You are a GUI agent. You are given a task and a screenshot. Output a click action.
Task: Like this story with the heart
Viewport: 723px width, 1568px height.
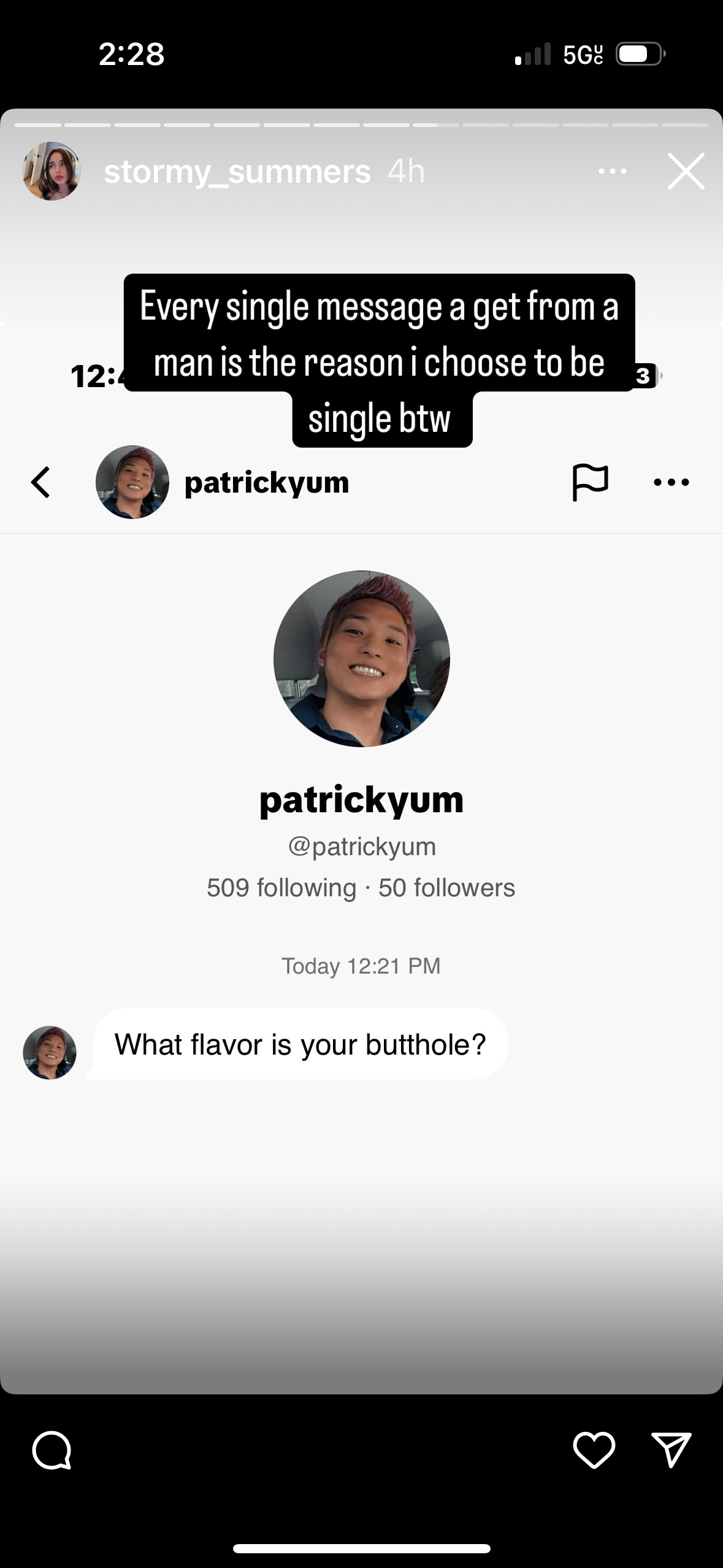[x=594, y=1450]
